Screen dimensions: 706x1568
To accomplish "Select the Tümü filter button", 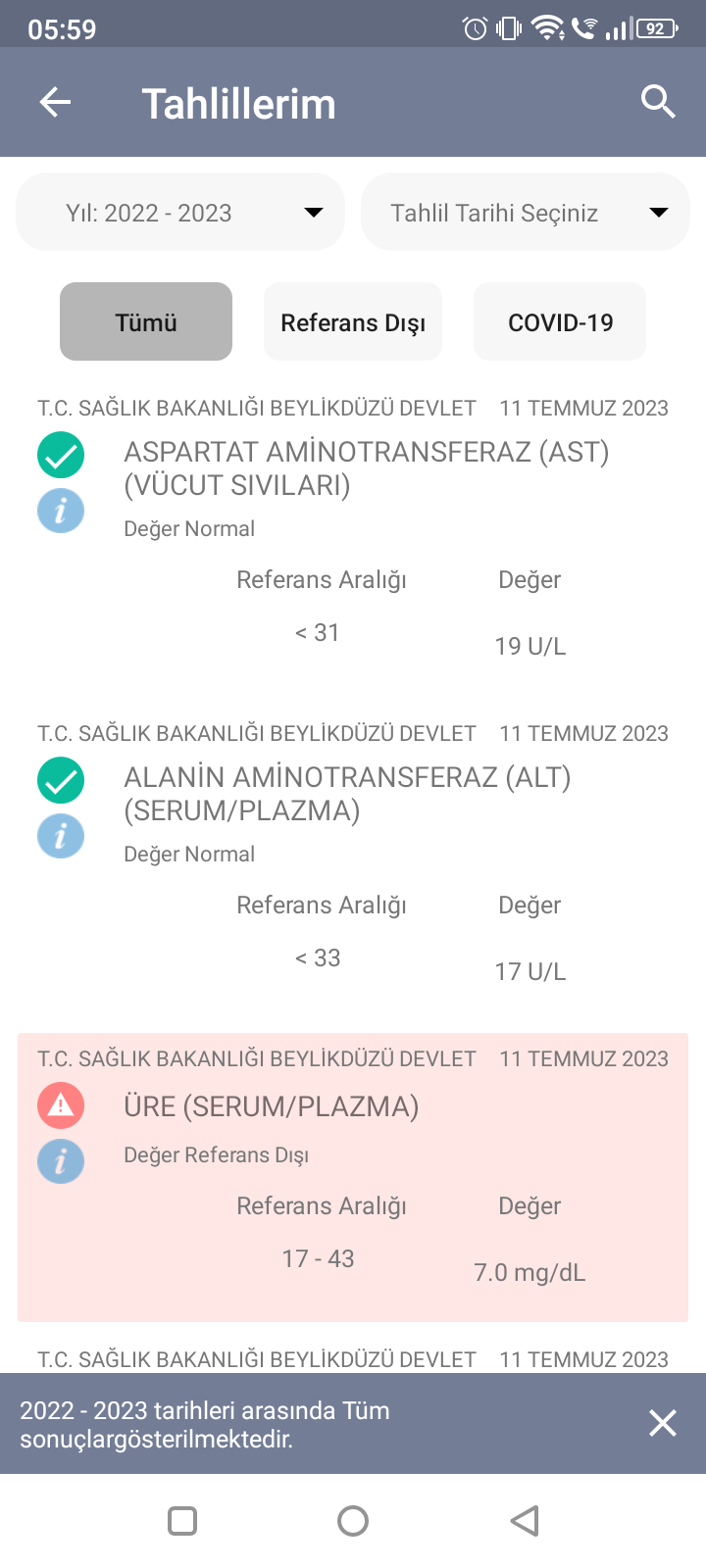I will (x=145, y=320).
